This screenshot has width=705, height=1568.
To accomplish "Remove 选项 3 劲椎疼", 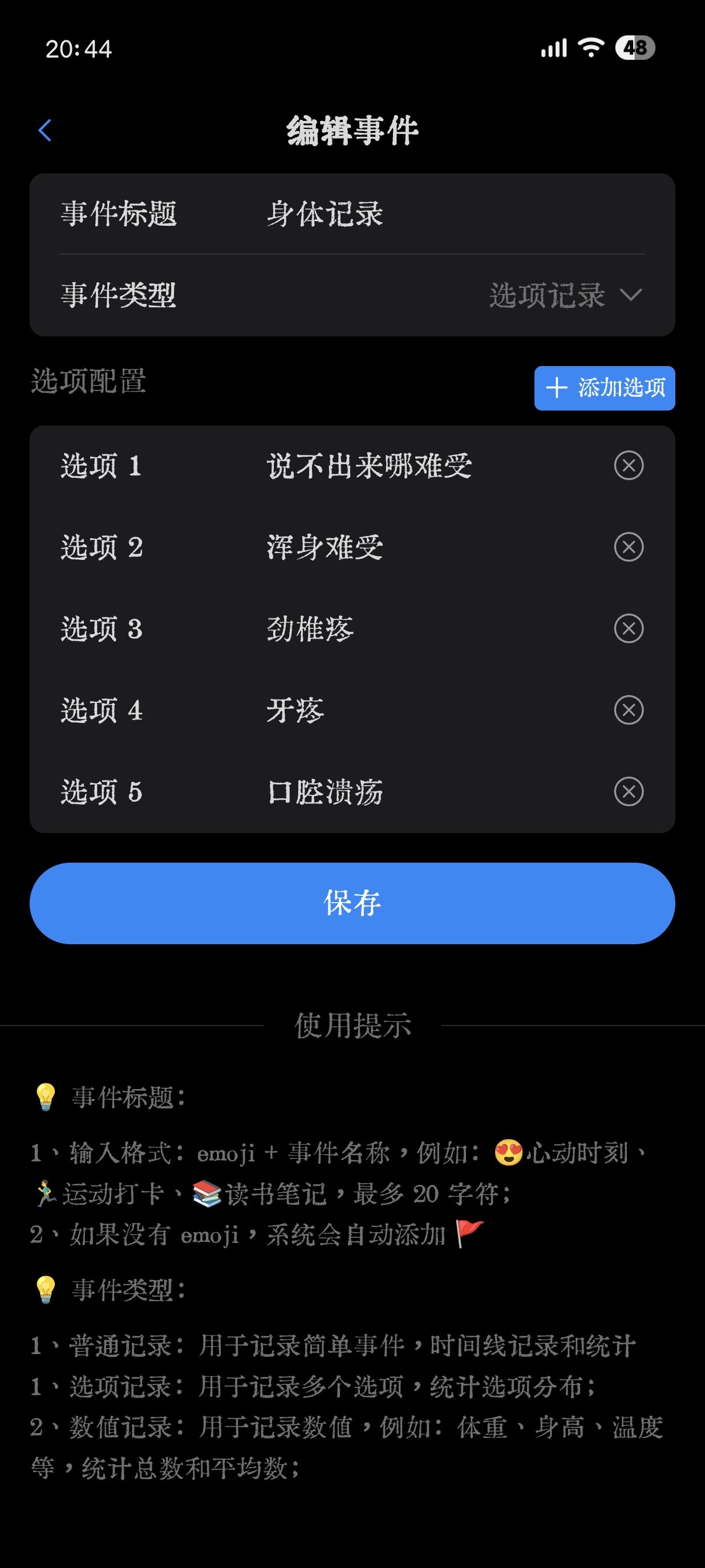I will click(x=629, y=628).
